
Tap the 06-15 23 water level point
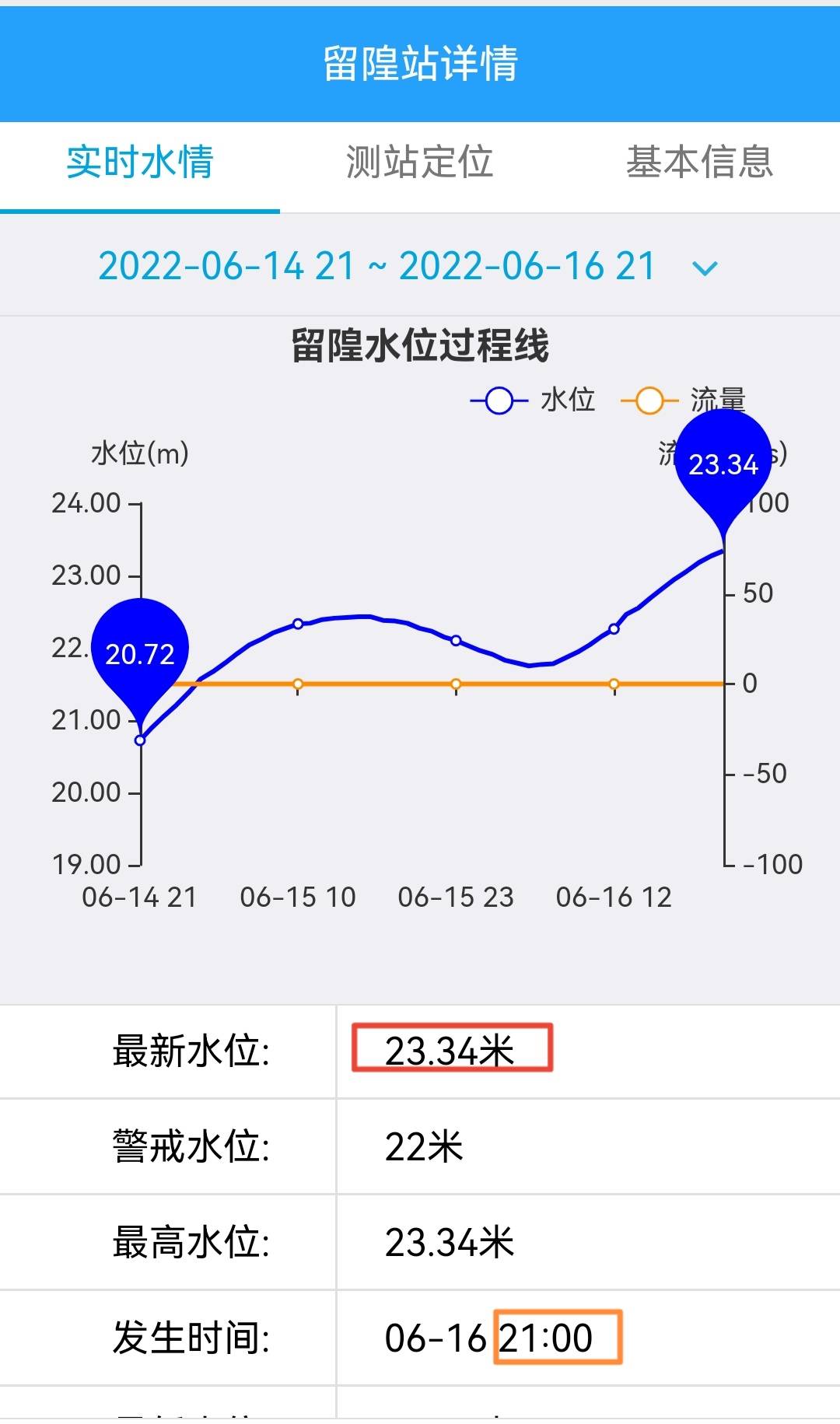pos(456,641)
